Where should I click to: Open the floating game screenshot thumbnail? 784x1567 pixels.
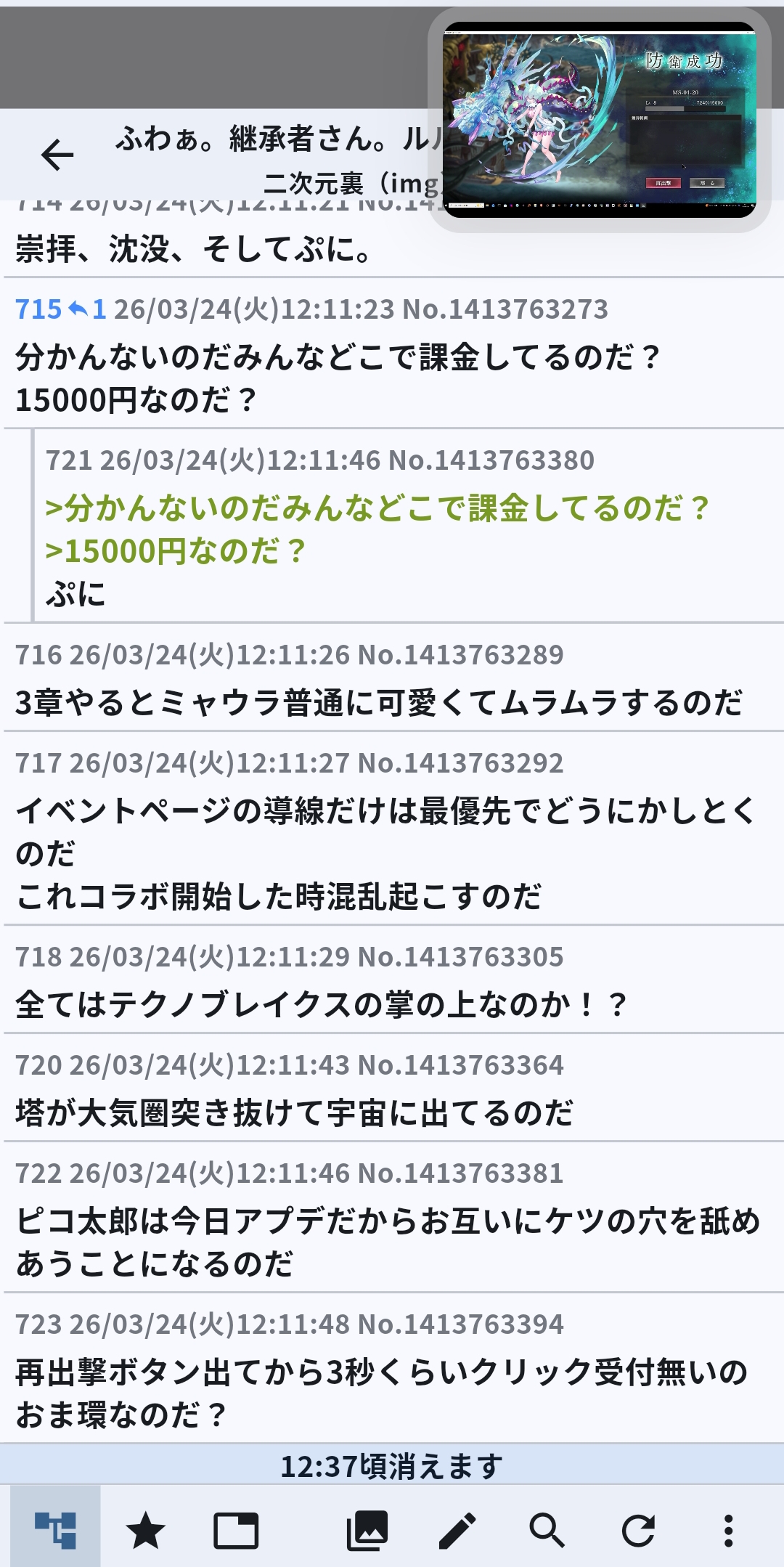click(x=600, y=121)
